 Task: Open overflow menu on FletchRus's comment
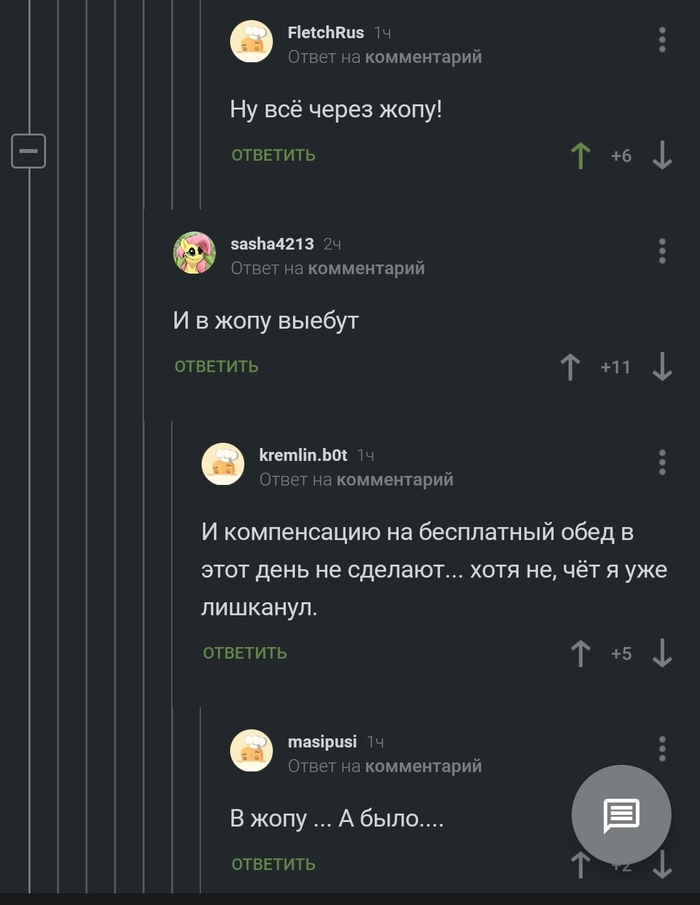pos(662,40)
